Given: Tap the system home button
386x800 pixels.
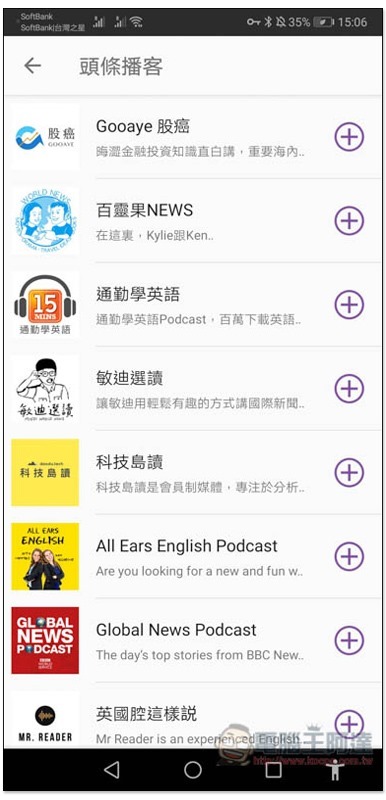Looking at the screenshot, I should click(x=193, y=770).
